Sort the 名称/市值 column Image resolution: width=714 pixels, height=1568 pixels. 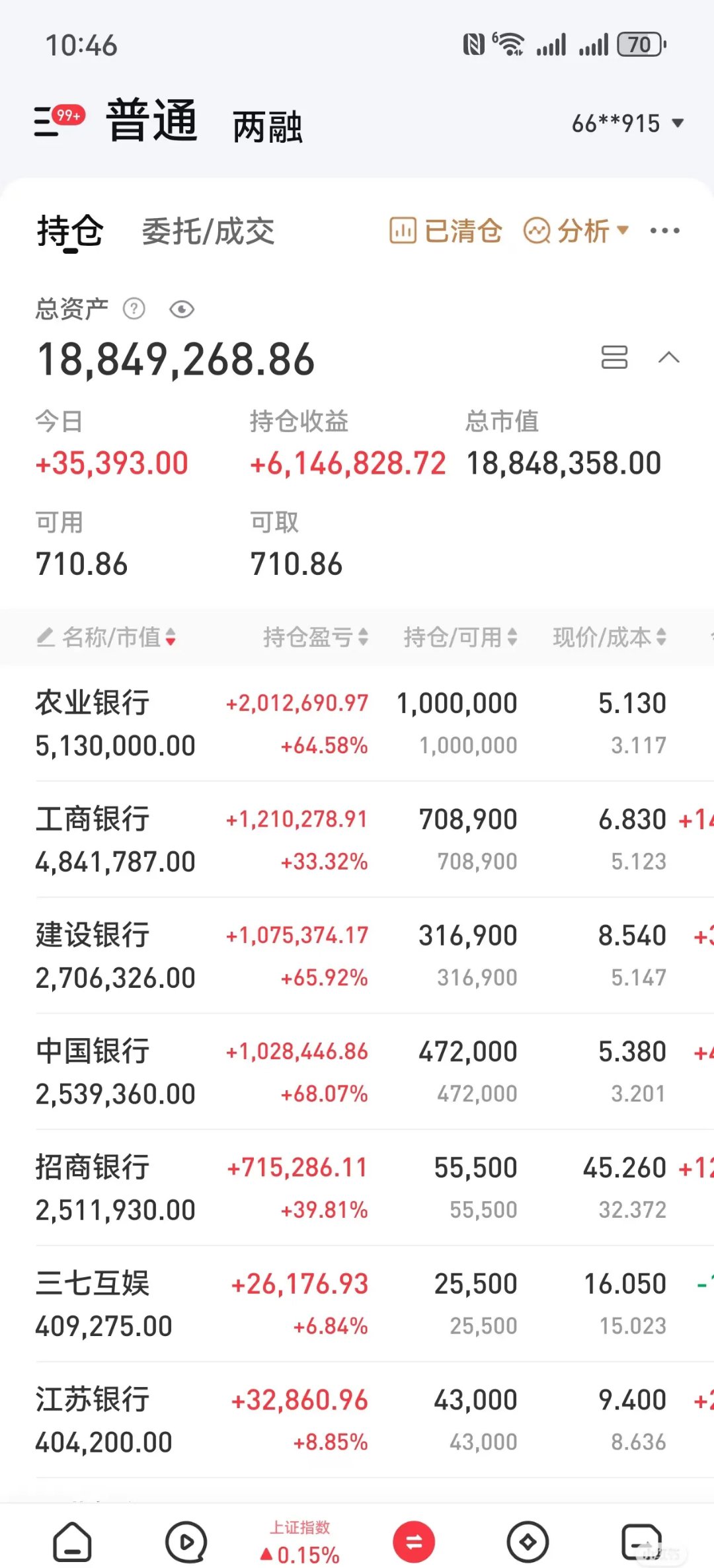109,637
